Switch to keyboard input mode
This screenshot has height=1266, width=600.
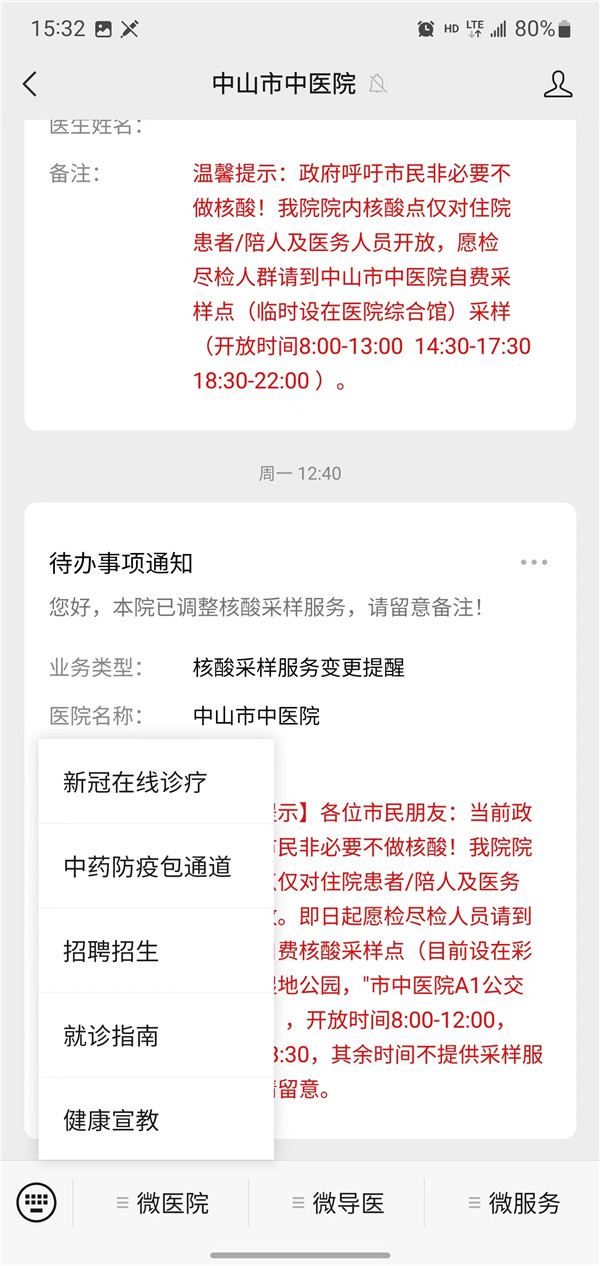pos(37,1203)
